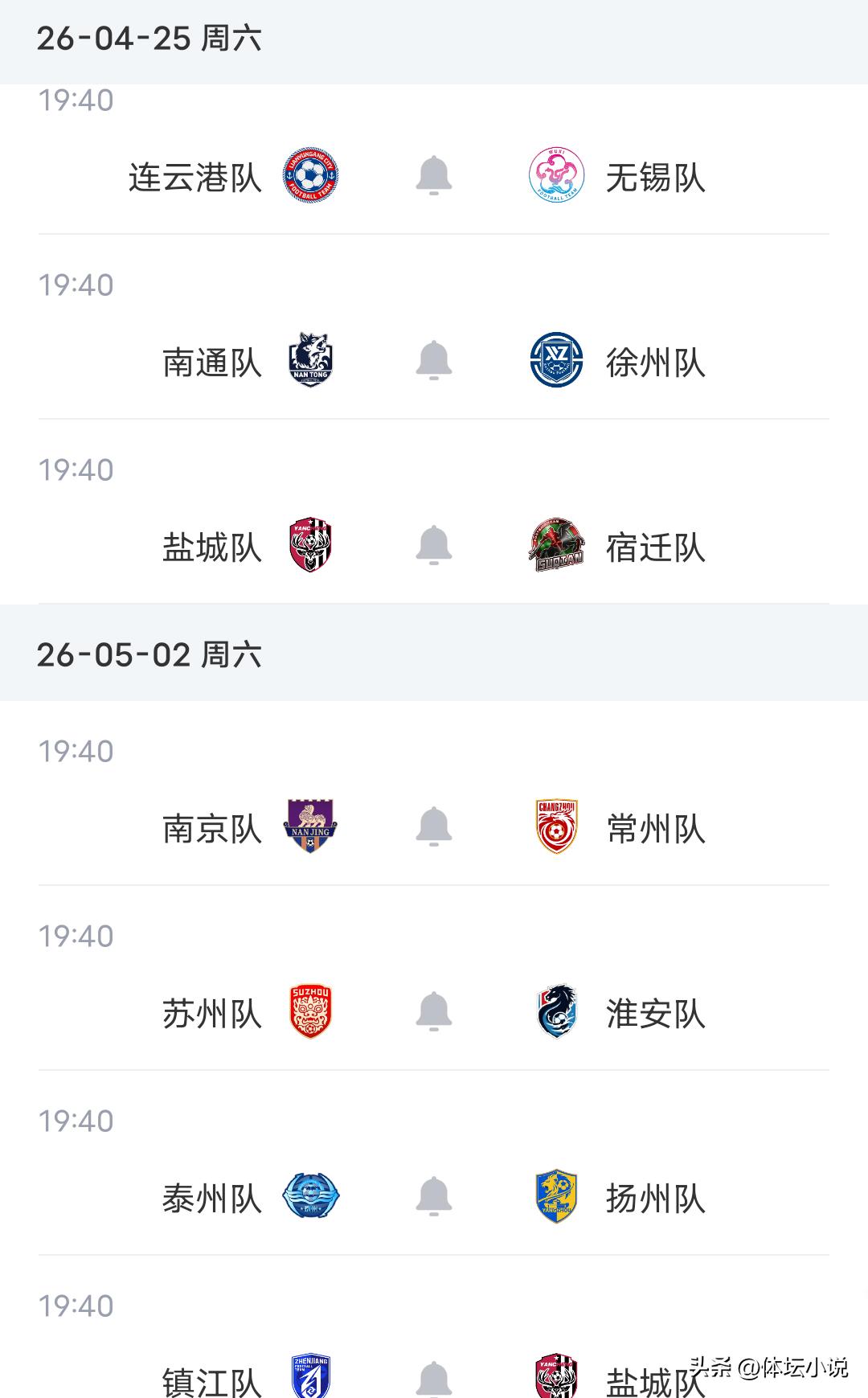Tap the bell for 镇江队 vs 盐城队

pyautogui.click(x=433, y=1380)
